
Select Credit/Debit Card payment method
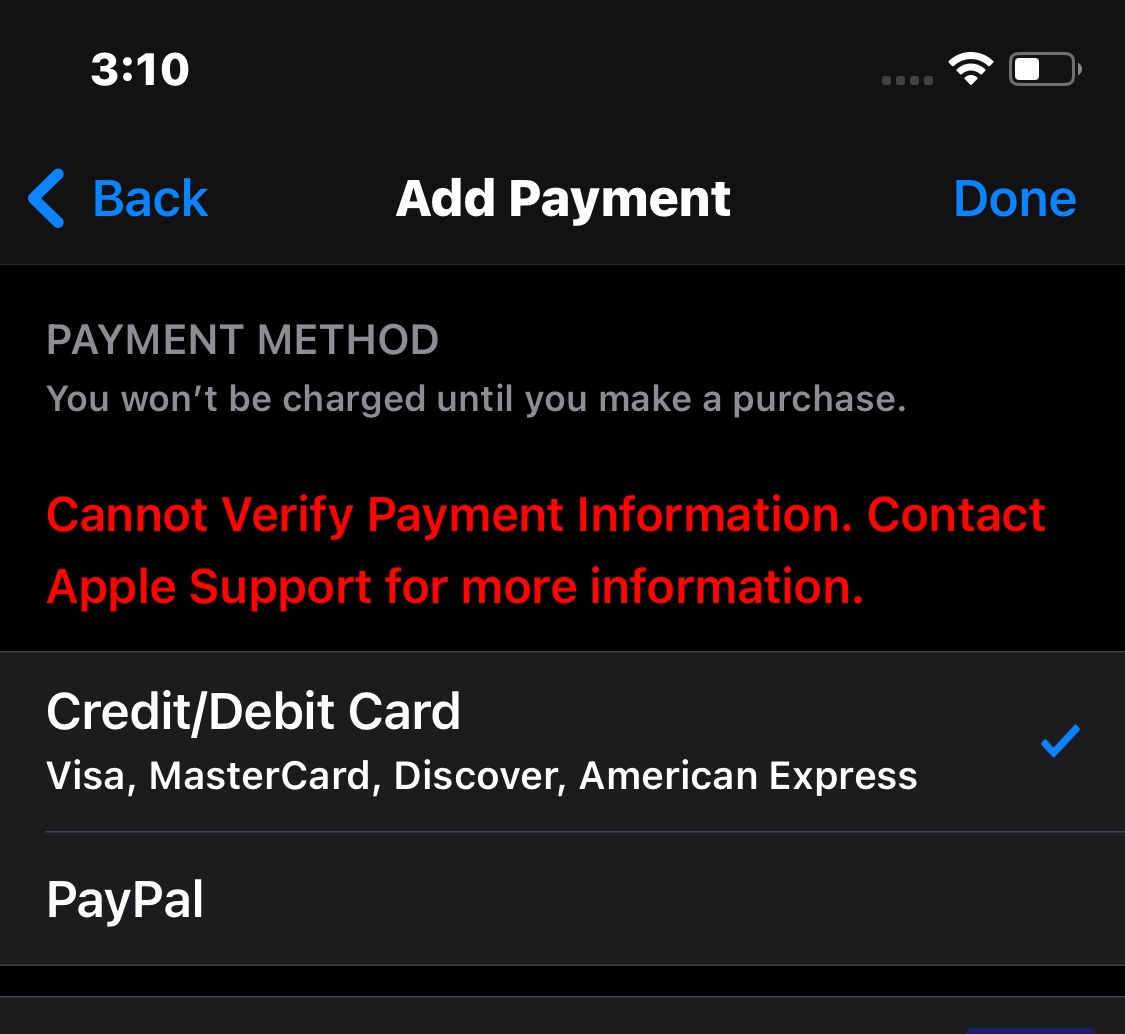click(x=480, y=741)
